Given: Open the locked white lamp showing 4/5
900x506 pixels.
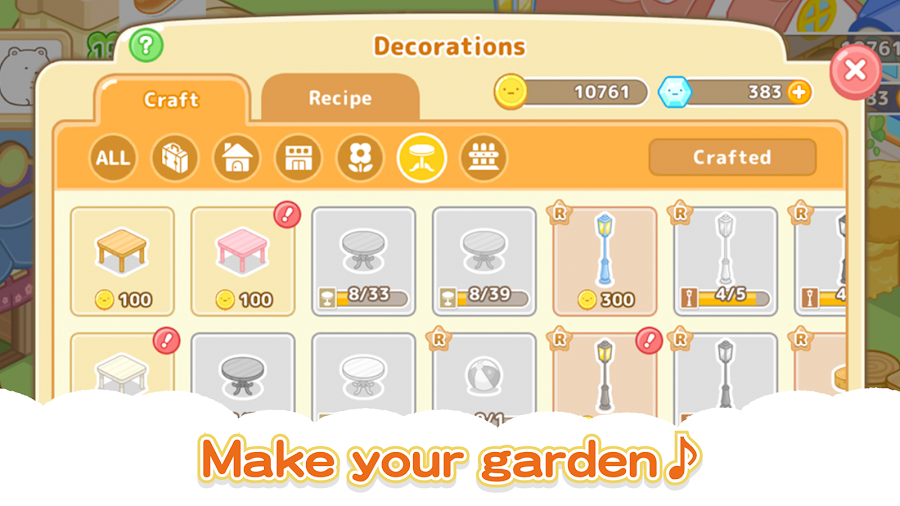Looking at the screenshot, I should pos(725,262).
